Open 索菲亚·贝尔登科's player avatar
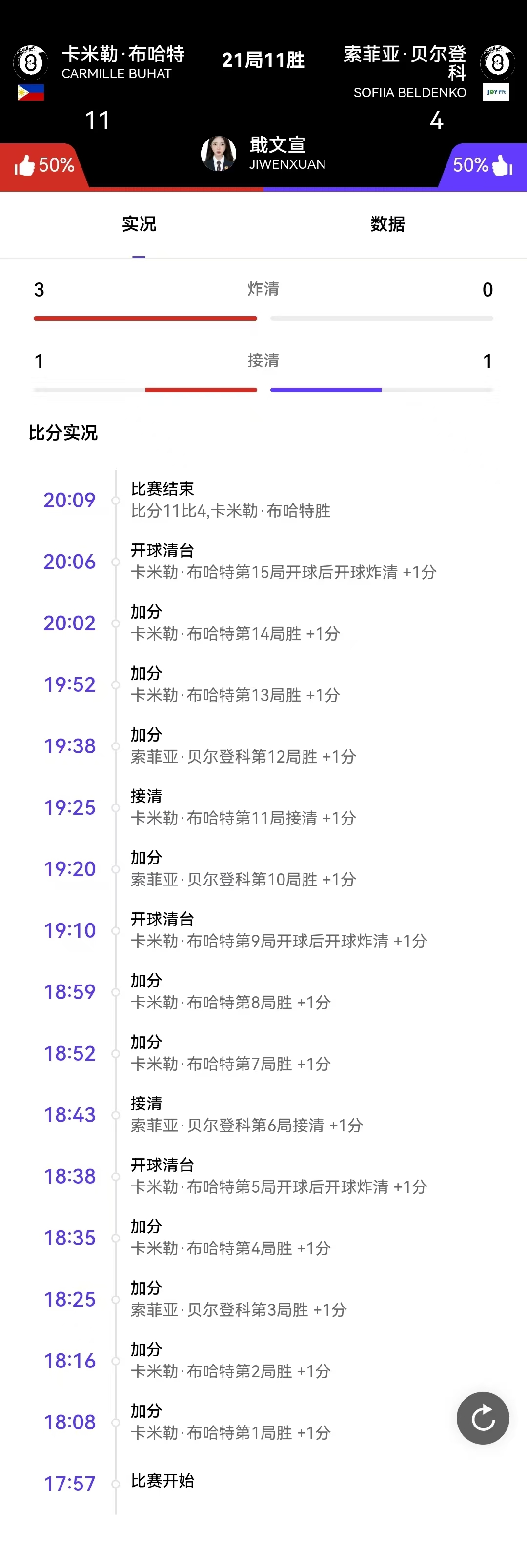 (x=497, y=62)
